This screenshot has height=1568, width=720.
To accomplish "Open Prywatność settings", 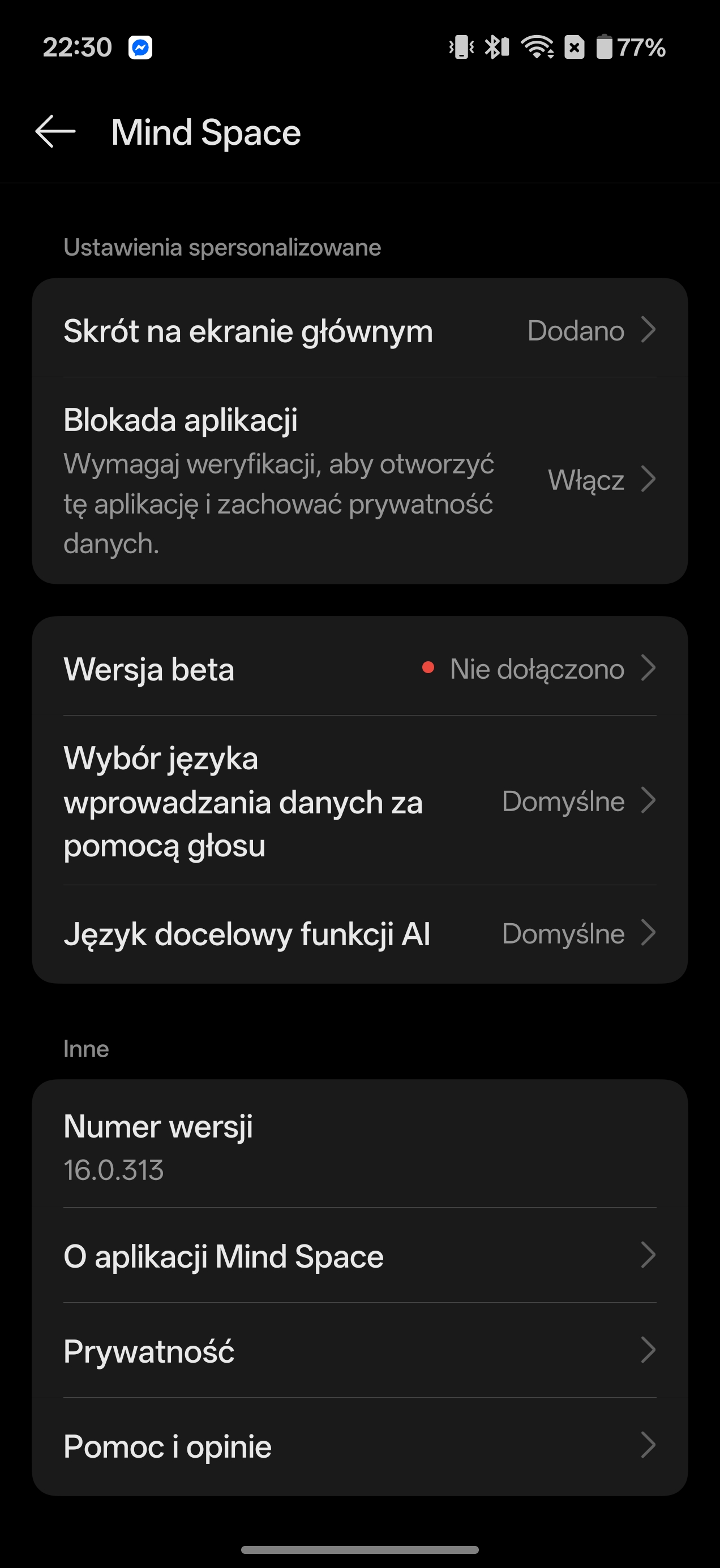I will point(359,1351).
